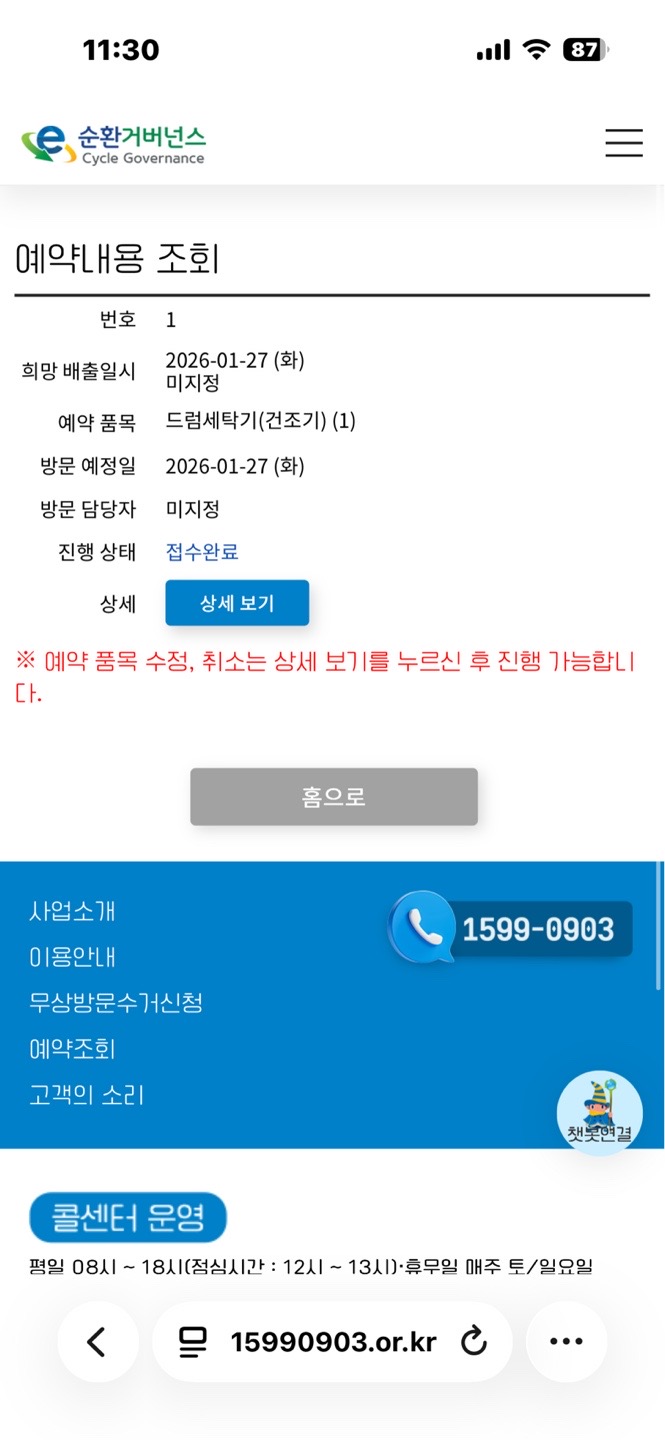665x1440 pixels.
Task: Reload the page with refresh icon
Action: click(474, 1342)
